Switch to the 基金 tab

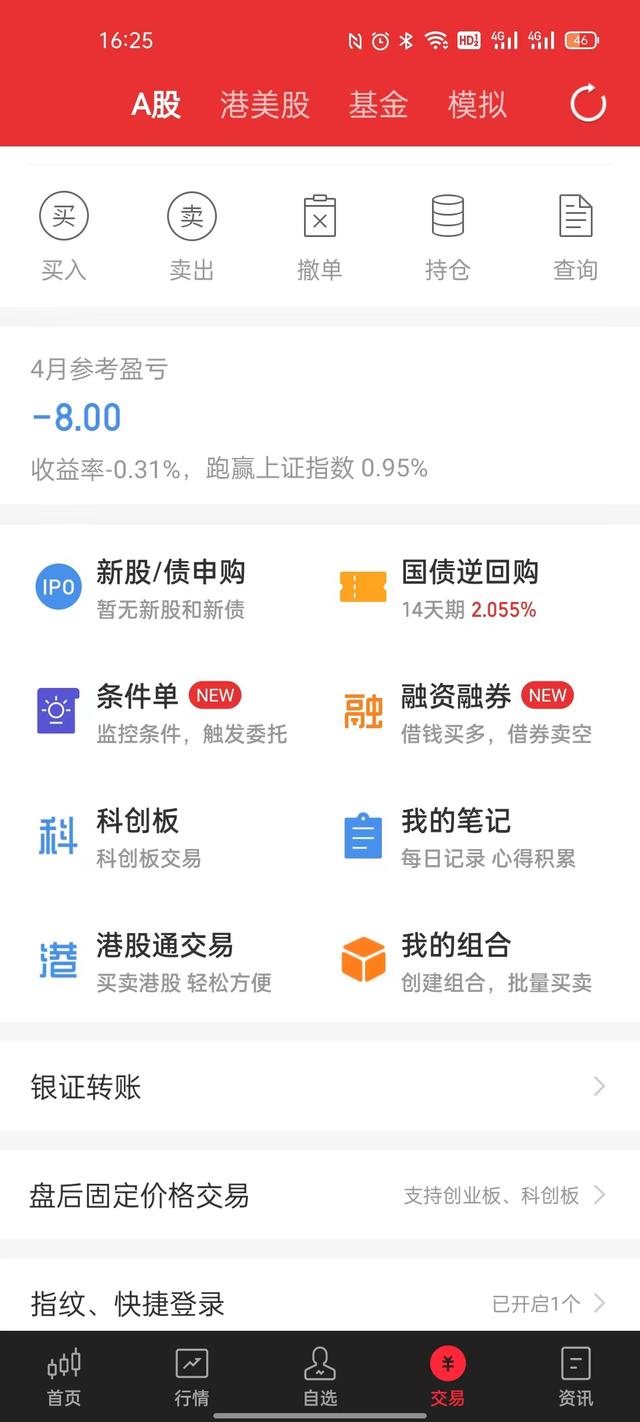click(x=378, y=105)
